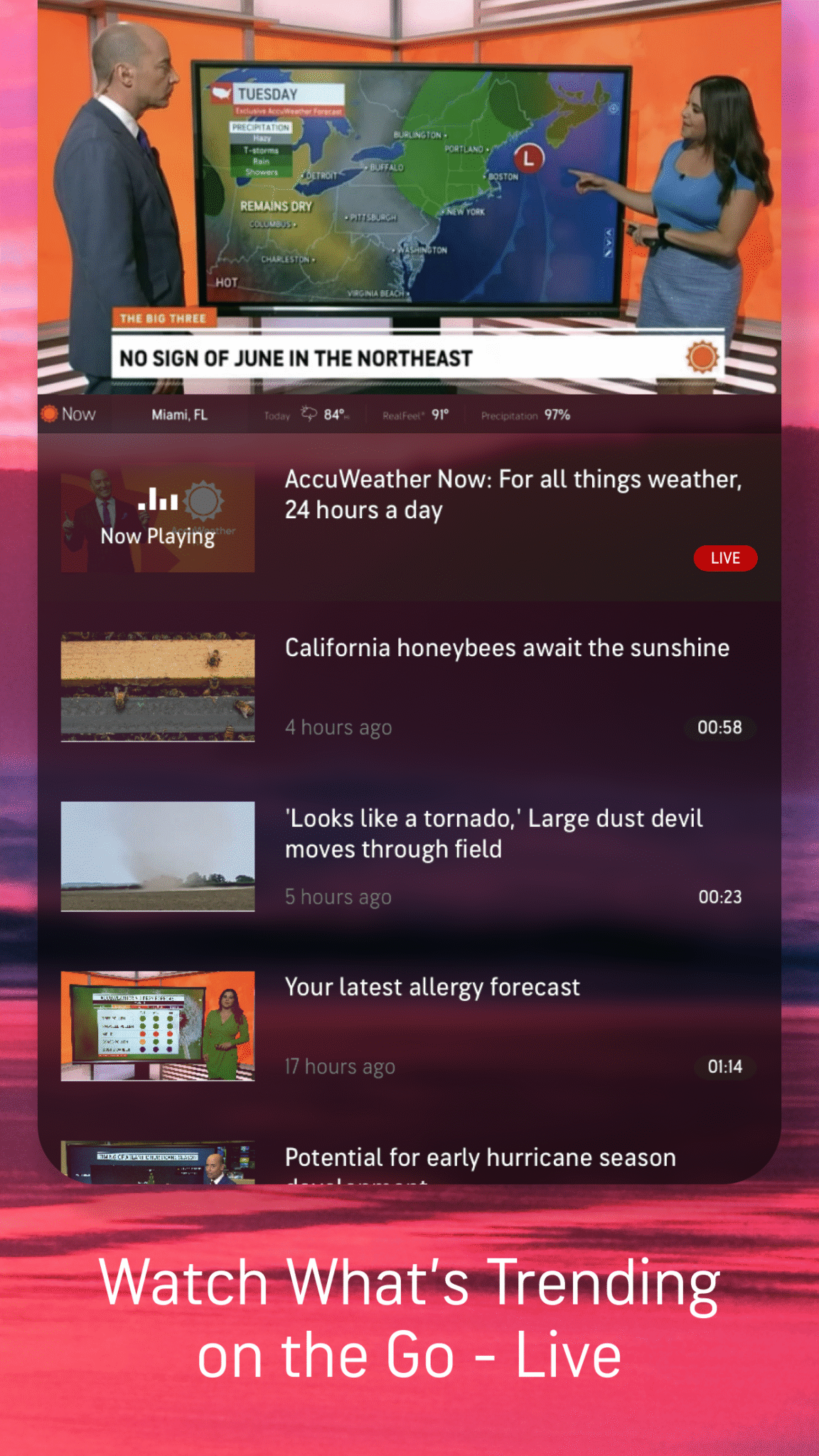The height and width of the screenshot is (1456, 819).
Task: Open the allergy forecast video thumbnail
Action: click(158, 1026)
